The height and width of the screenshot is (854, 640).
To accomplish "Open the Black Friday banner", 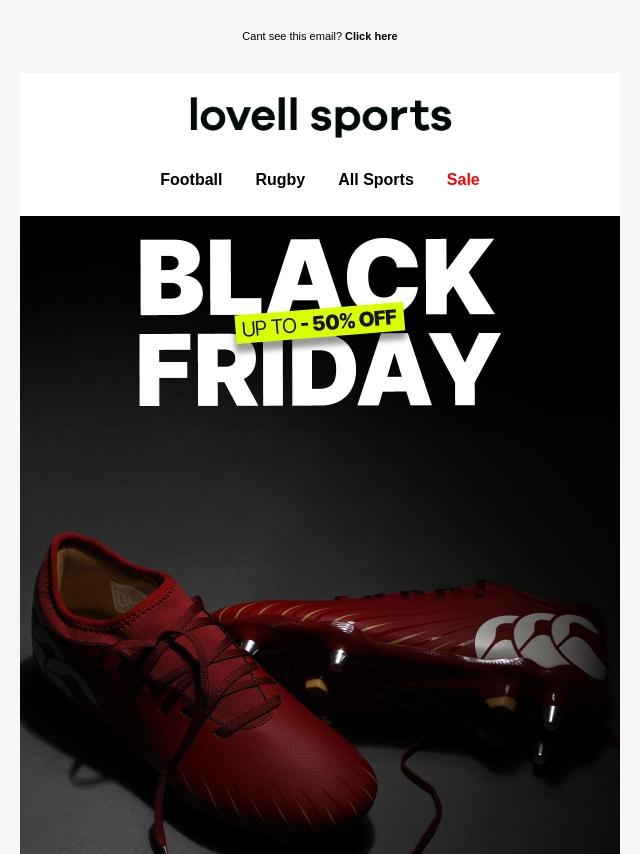I will (x=320, y=535).
